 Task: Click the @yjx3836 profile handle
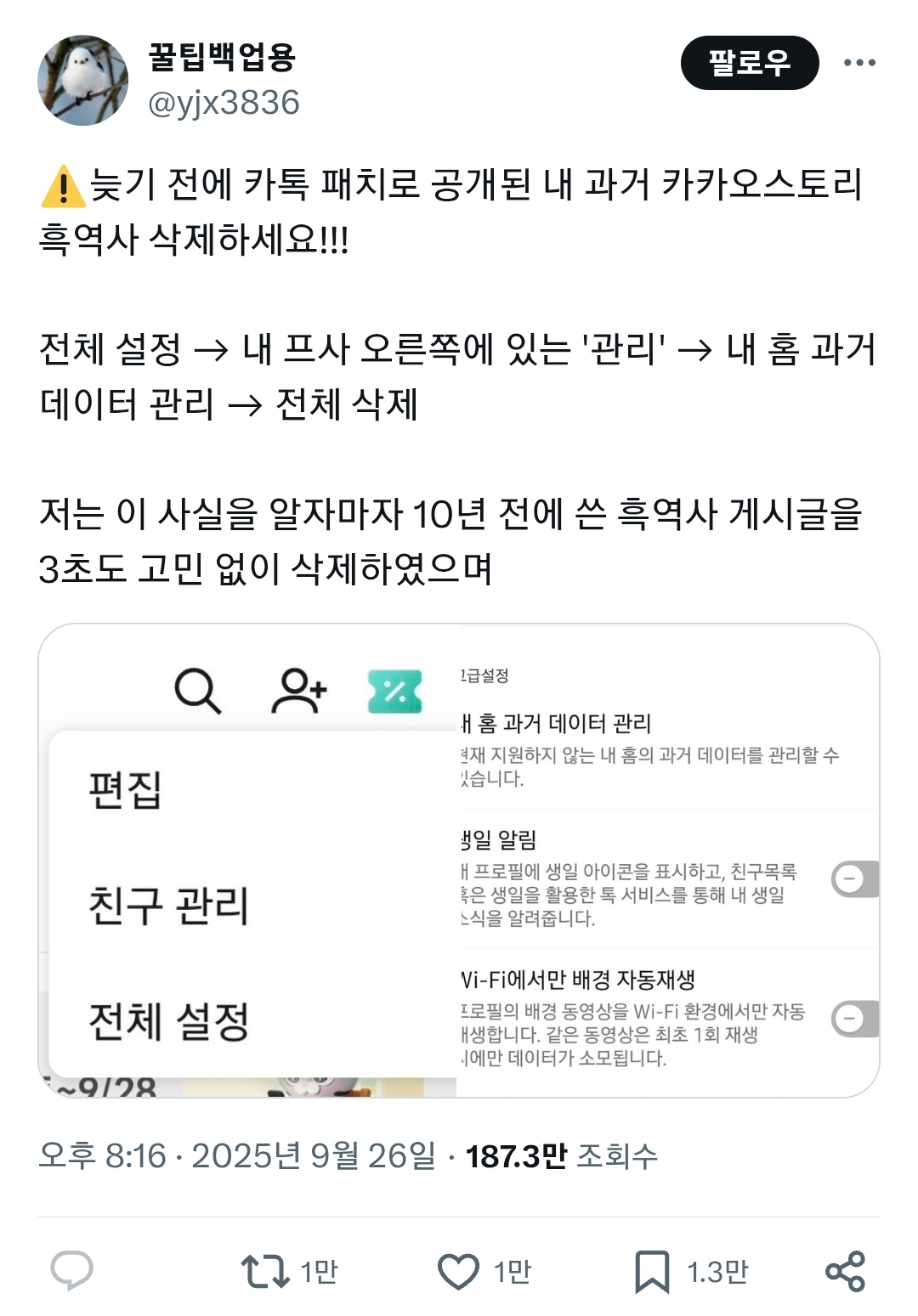click(227, 101)
